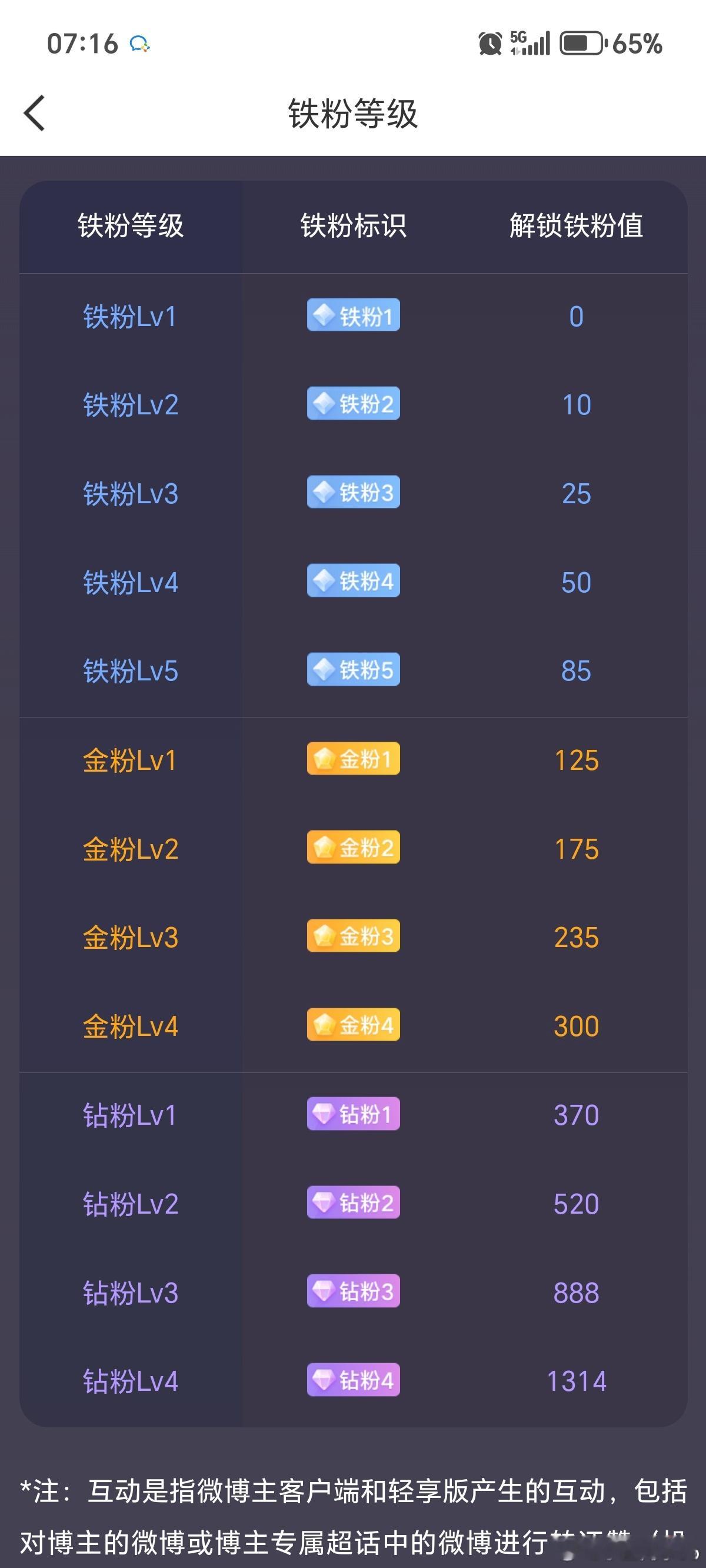706x1568 pixels.
Task: Click the 钻粉4 badge icon
Action: [x=353, y=1380]
